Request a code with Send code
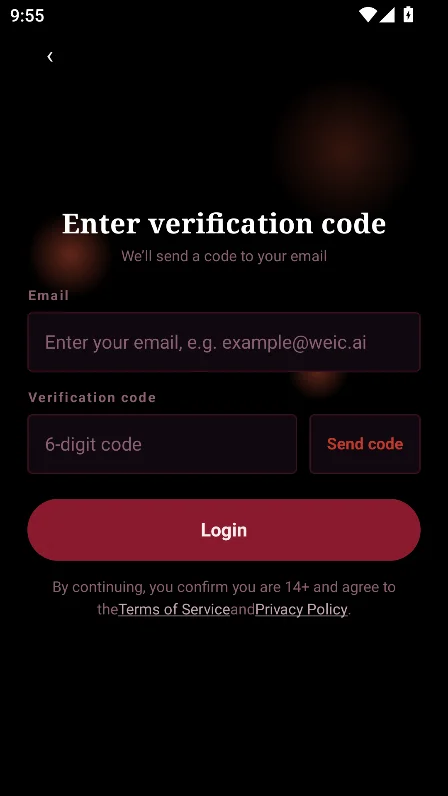This screenshot has height=796, width=448. pyautogui.click(x=365, y=444)
